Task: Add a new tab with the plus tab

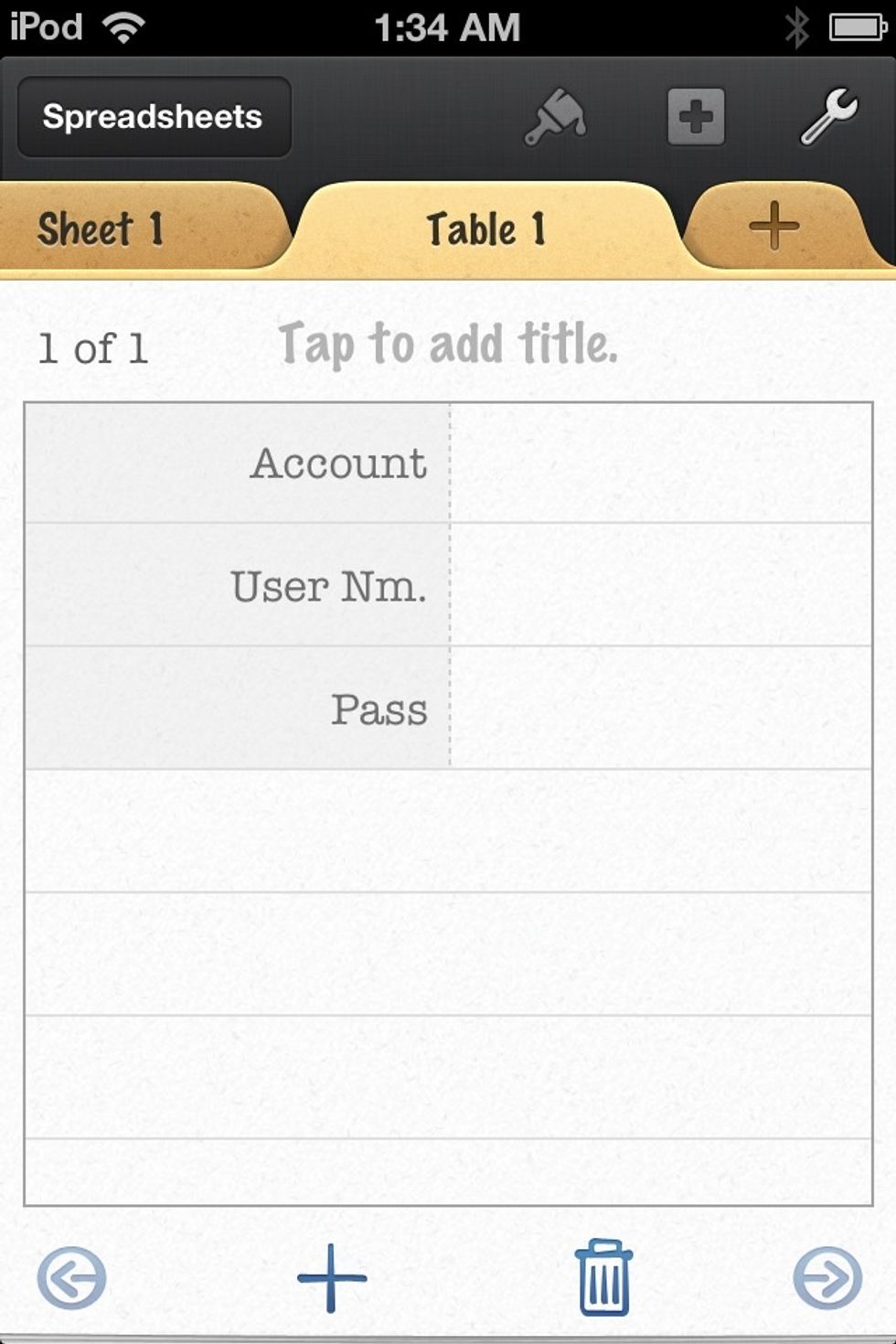Action: tap(773, 226)
